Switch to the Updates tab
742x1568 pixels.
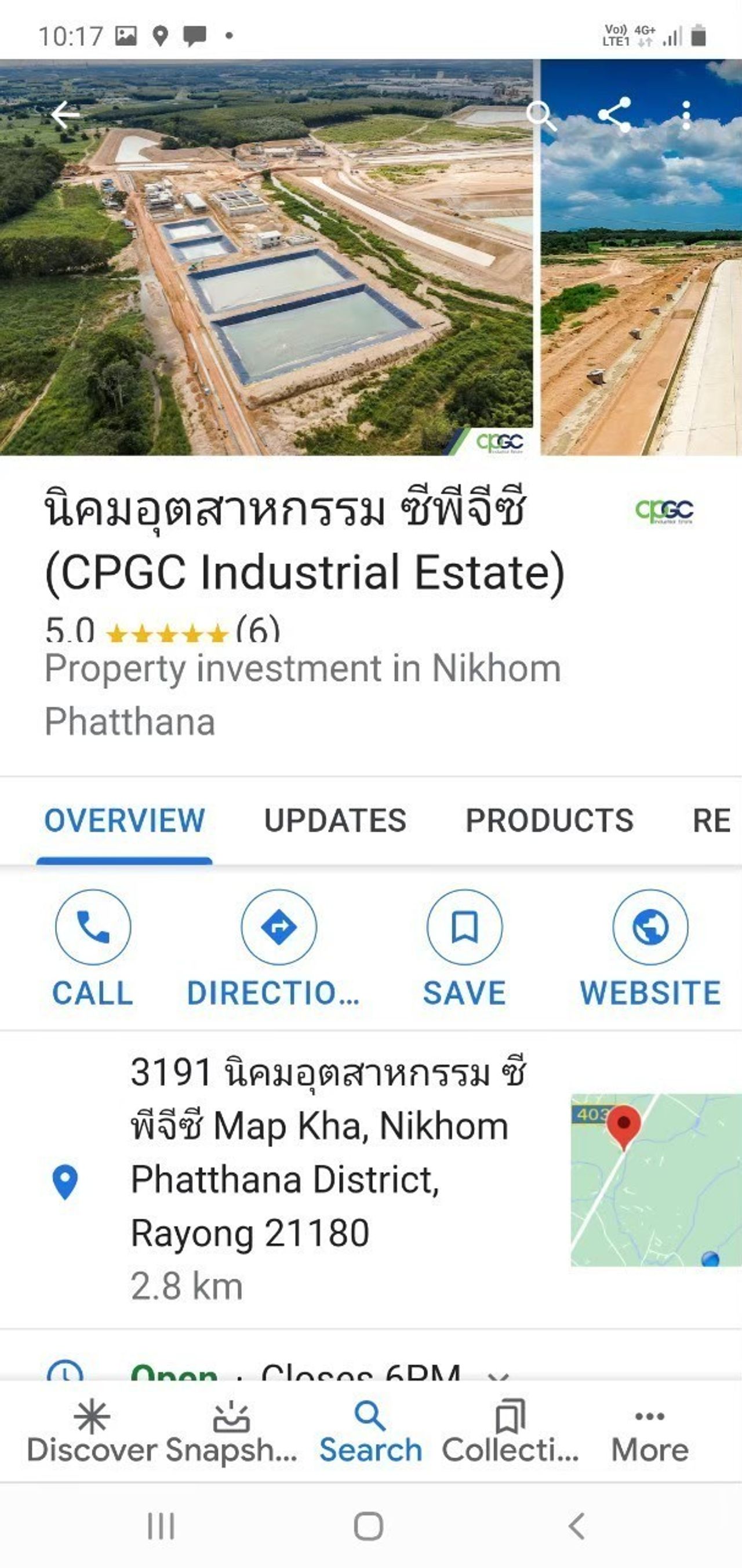(x=335, y=820)
